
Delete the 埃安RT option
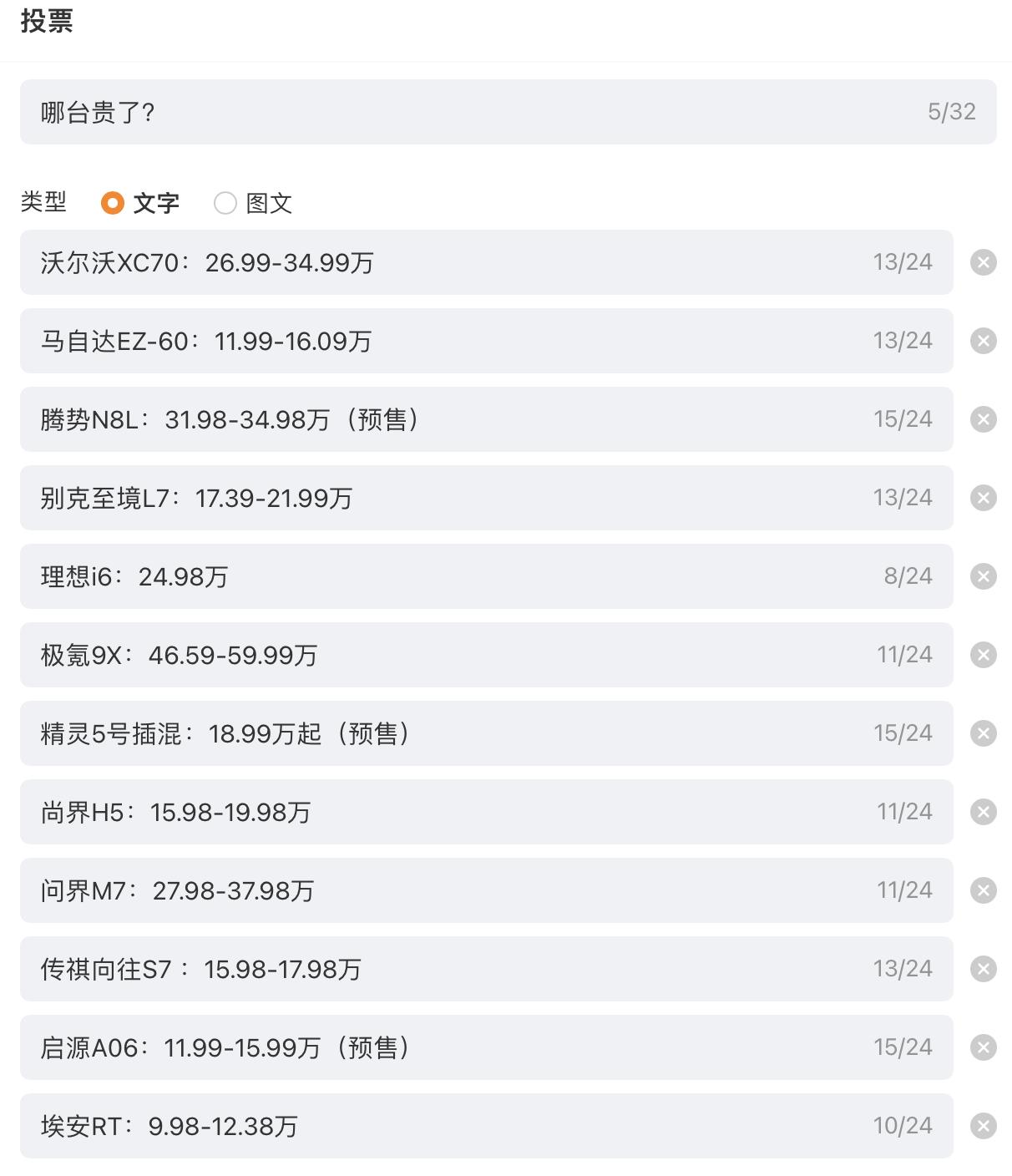pyautogui.click(x=984, y=1126)
